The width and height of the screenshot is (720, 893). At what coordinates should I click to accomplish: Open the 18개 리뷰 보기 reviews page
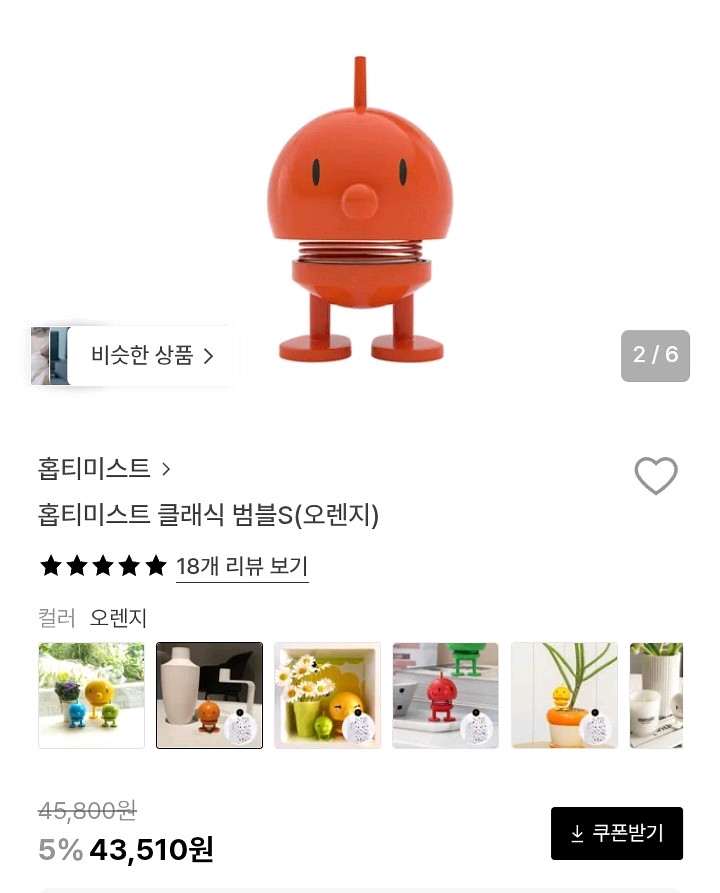click(x=242, y=567)
